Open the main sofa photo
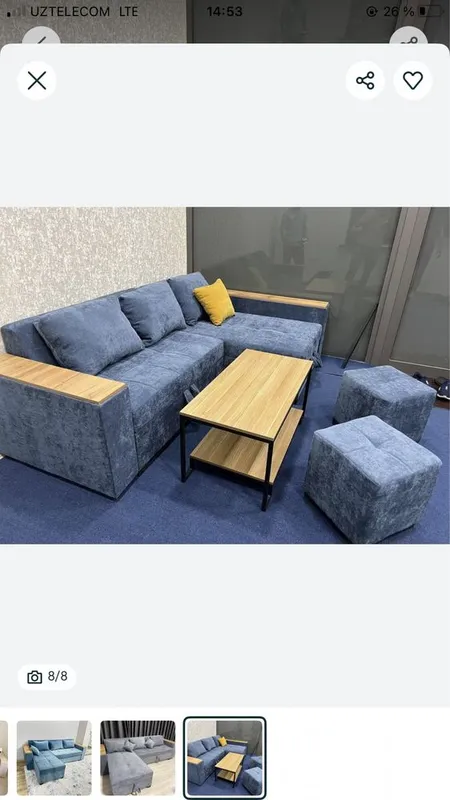This screenshot has width=450, height=800. [x=225, y=376]
